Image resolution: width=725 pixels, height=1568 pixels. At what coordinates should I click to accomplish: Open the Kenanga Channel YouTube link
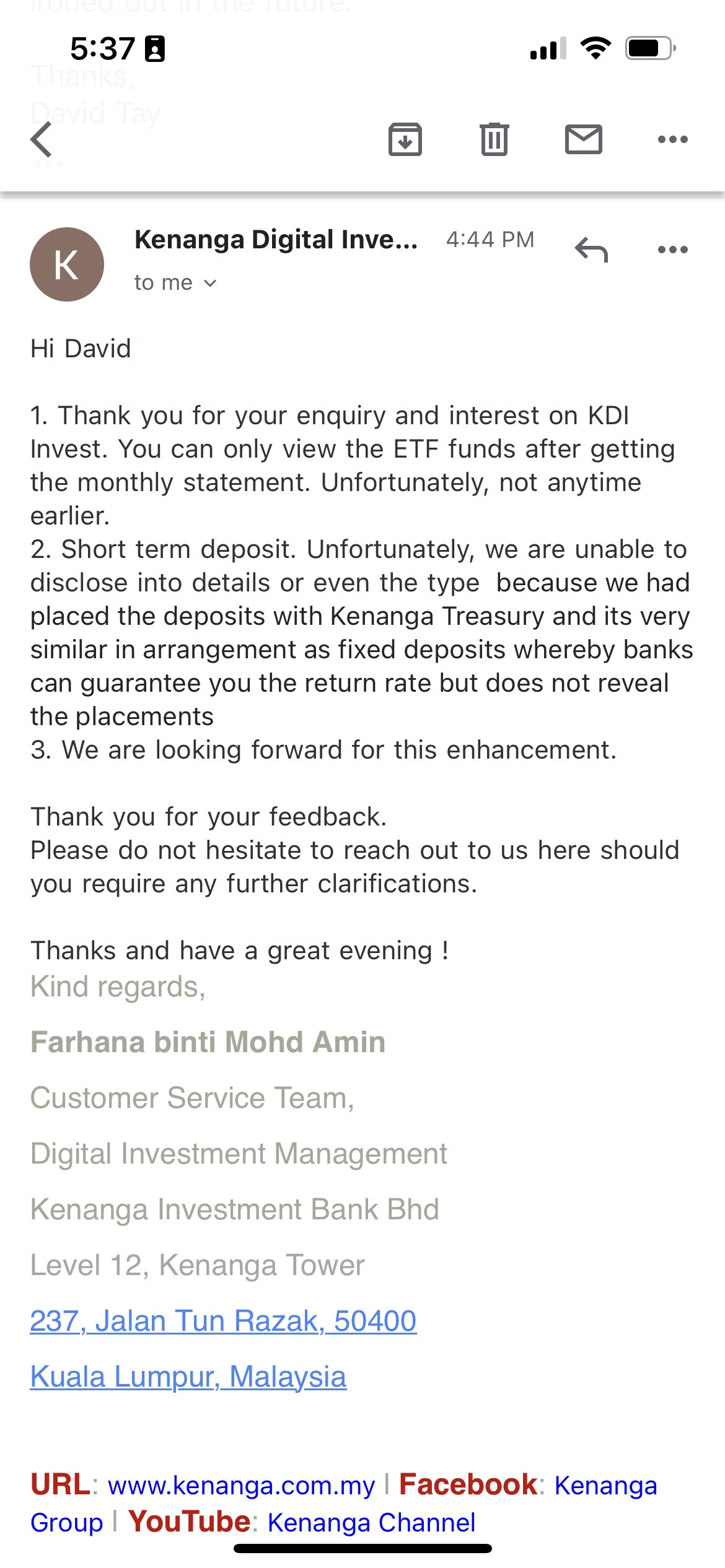click(x=372, y=1523)
